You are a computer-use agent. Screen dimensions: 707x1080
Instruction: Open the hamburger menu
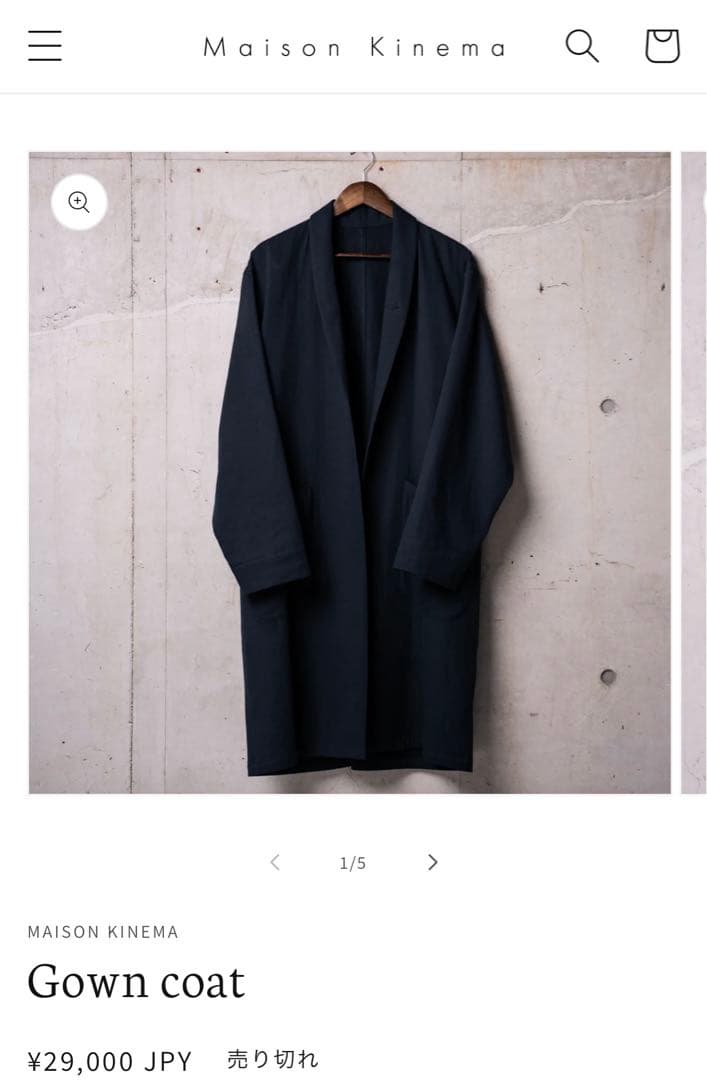point(45,46)
